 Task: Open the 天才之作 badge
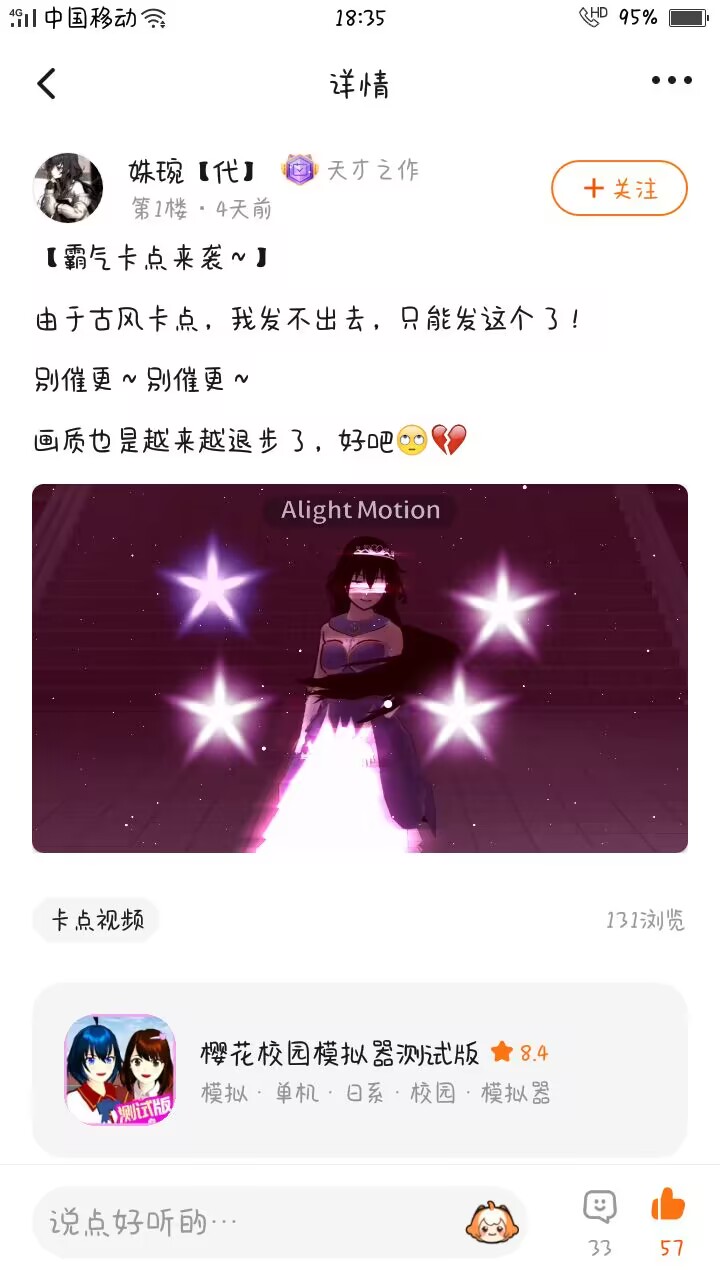(351, 170)
